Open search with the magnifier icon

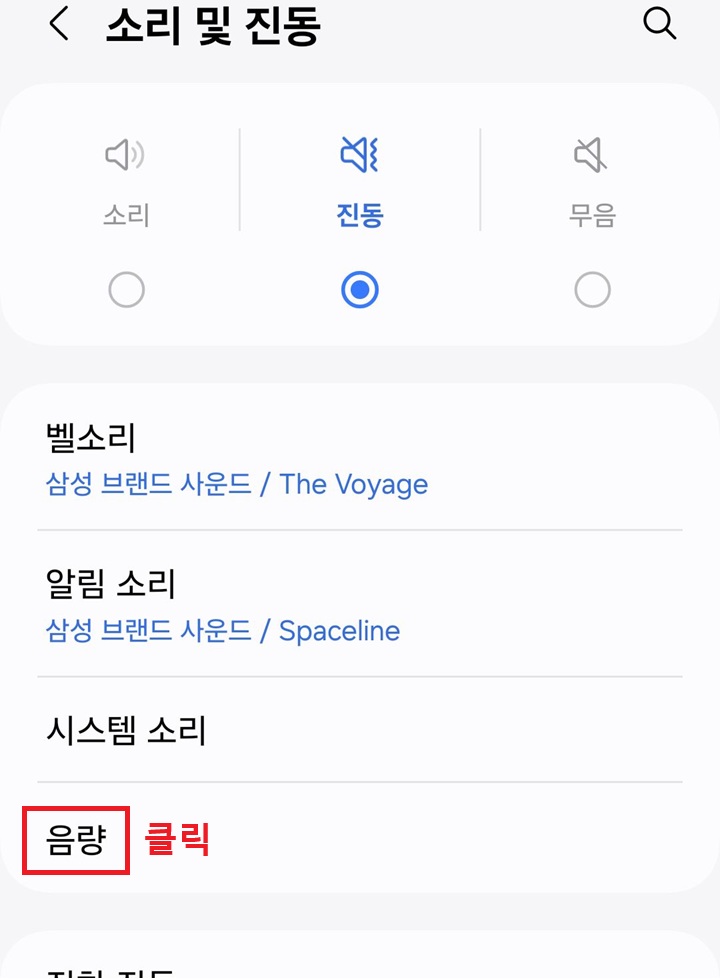pos(660,24)
